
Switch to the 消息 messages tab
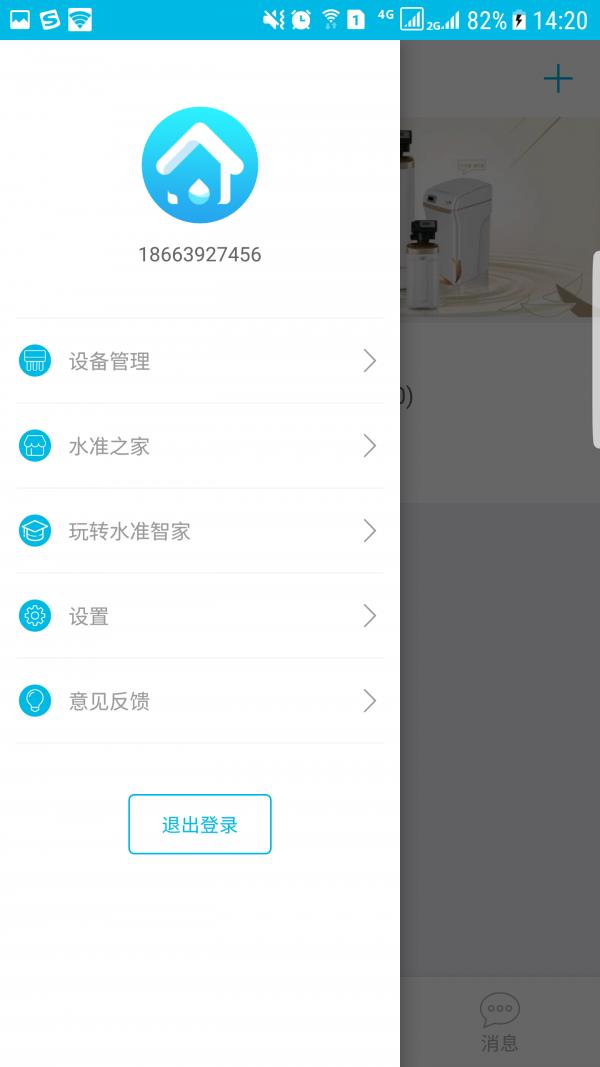[499, 1022]
